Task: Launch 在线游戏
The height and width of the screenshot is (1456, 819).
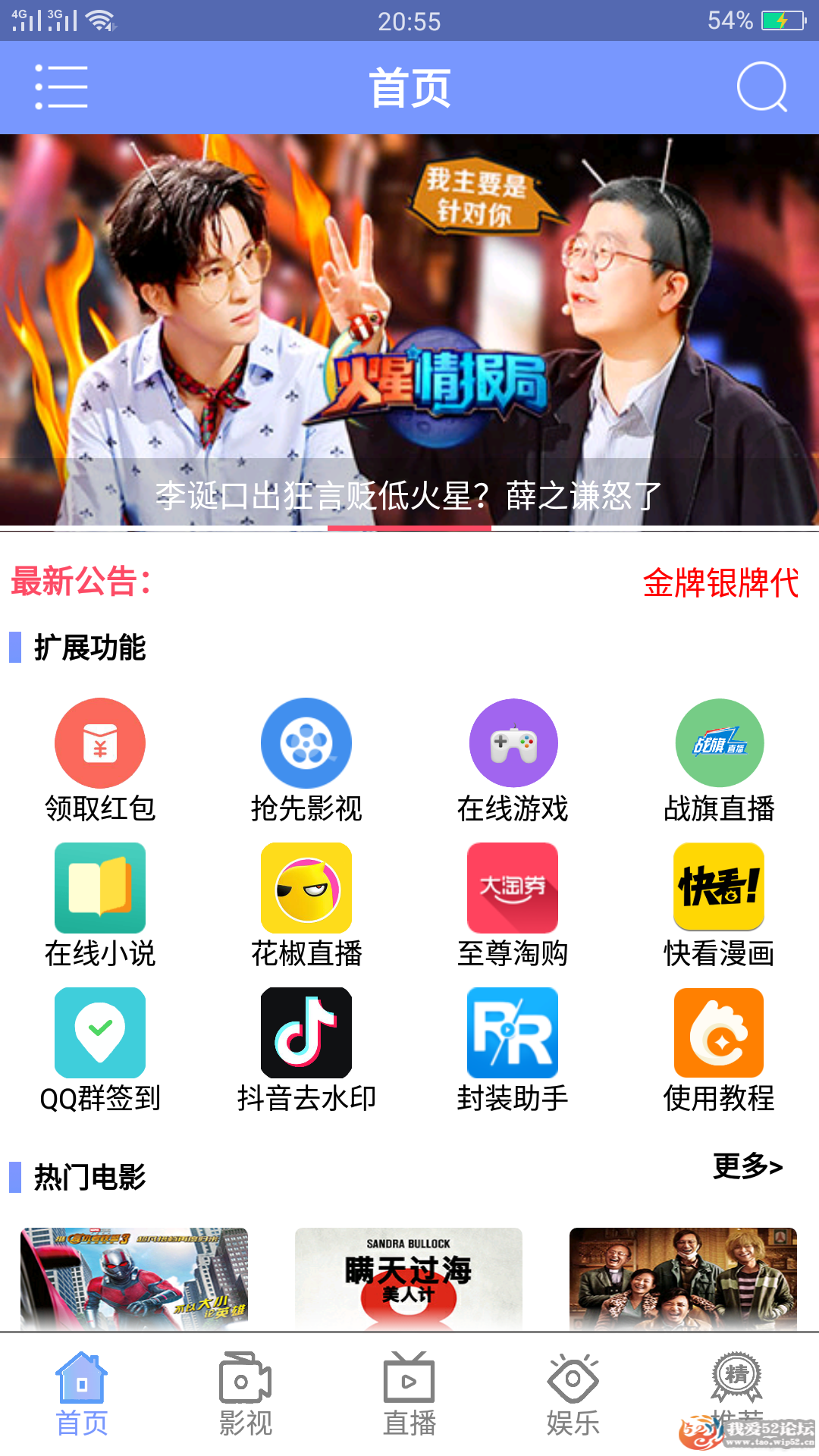Action: tap(513, 743)
